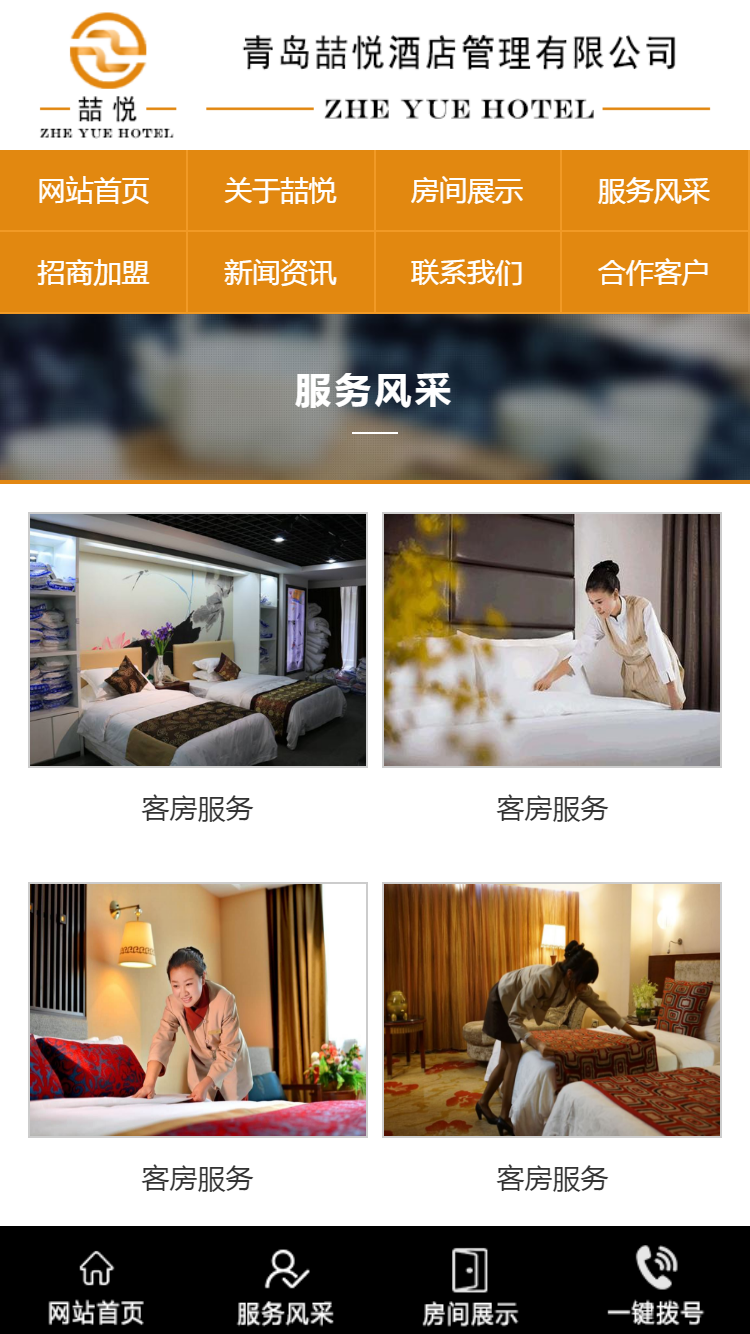Open 联系我们 page
The height and width of the screenshot is (1334, 750).
click(x=468, y=272)
